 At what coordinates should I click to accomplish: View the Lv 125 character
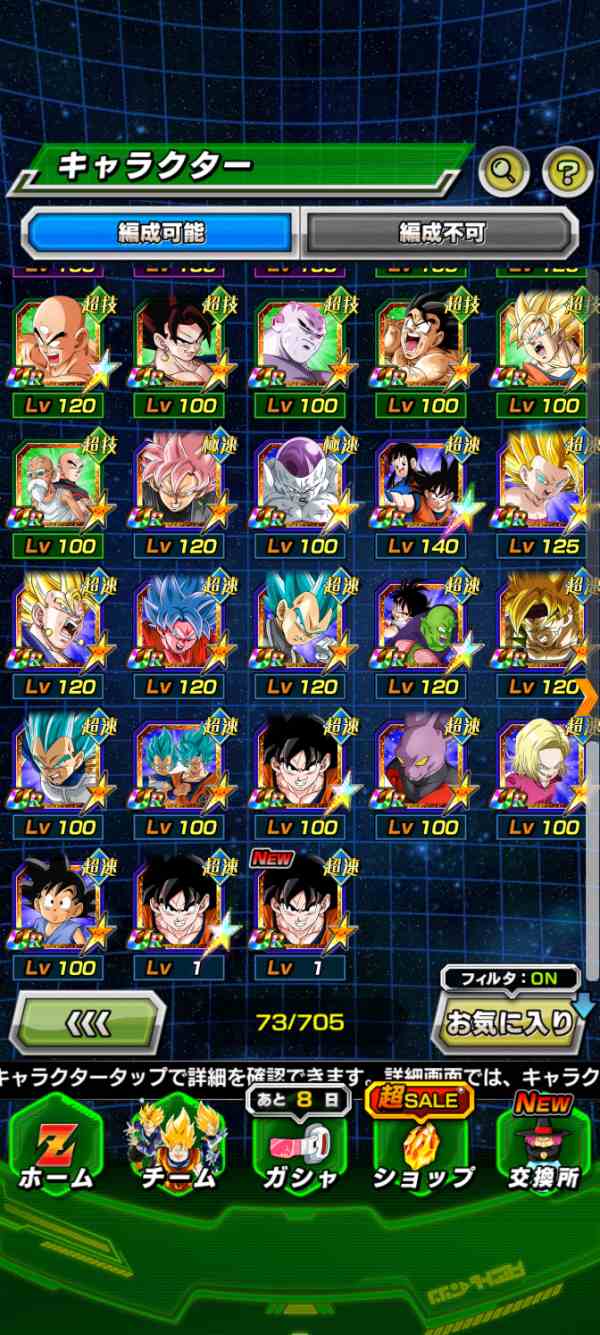[545, 487]
